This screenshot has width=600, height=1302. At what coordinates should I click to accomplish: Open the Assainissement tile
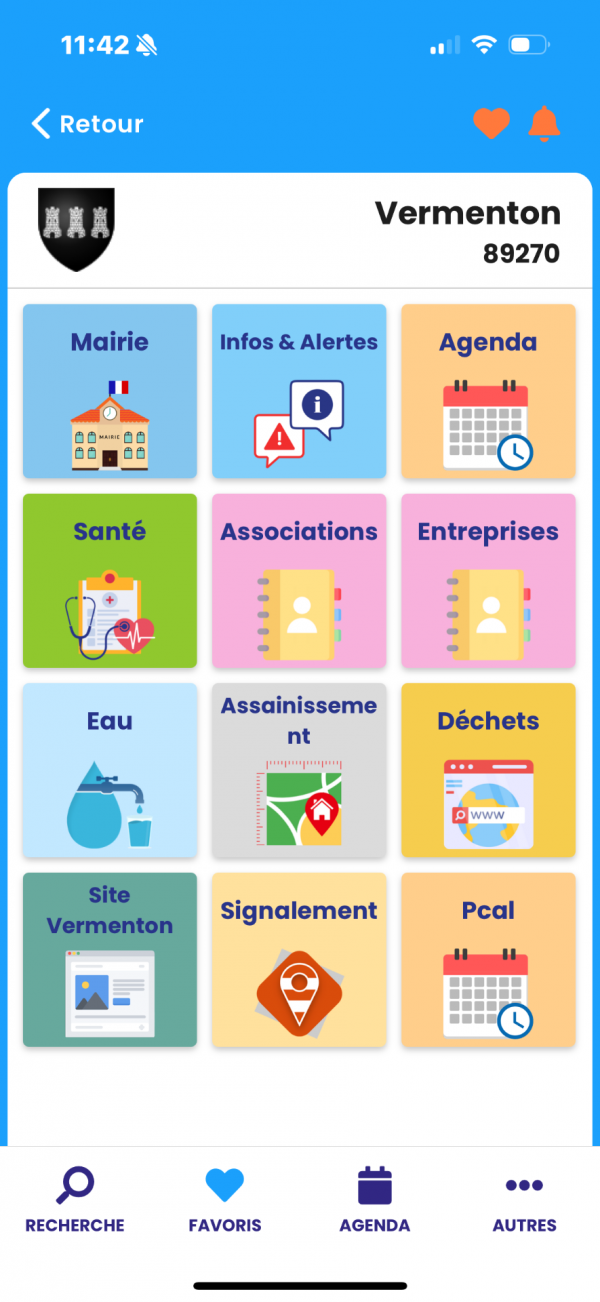(299, 770)
